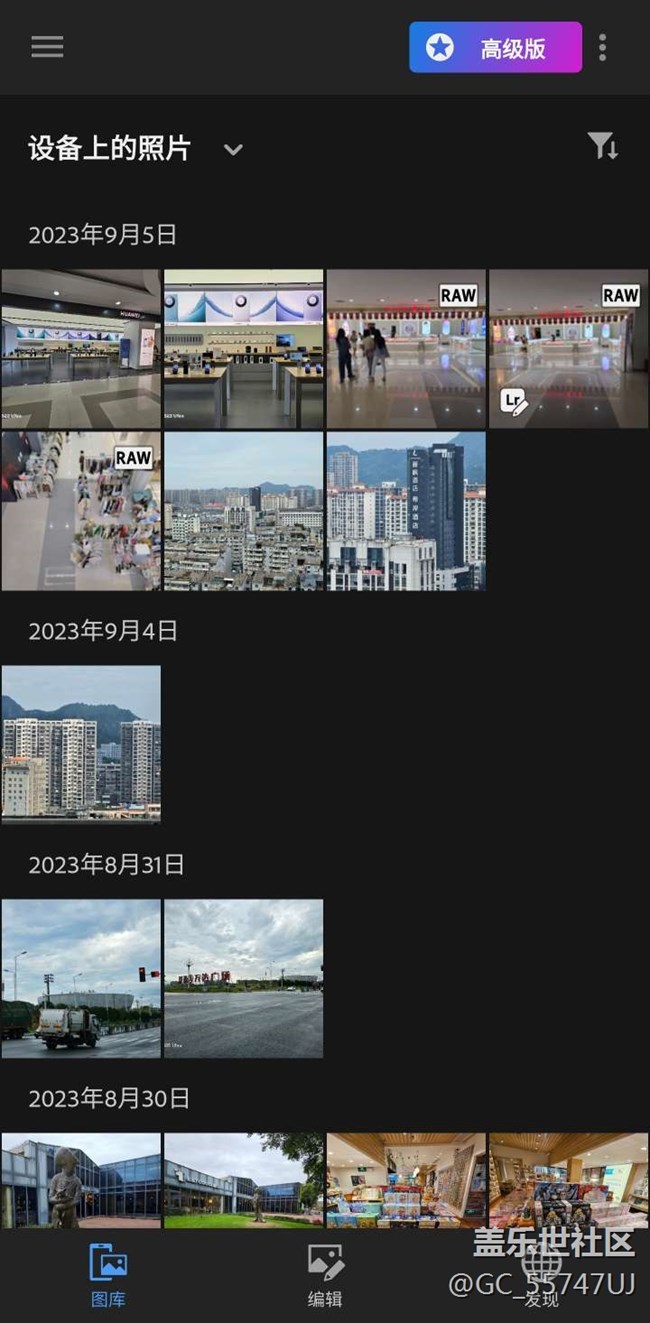This screenshot has height=1323, width=650.
Task: Open the first statue photo from August 30
Action: coord(81,1180)
